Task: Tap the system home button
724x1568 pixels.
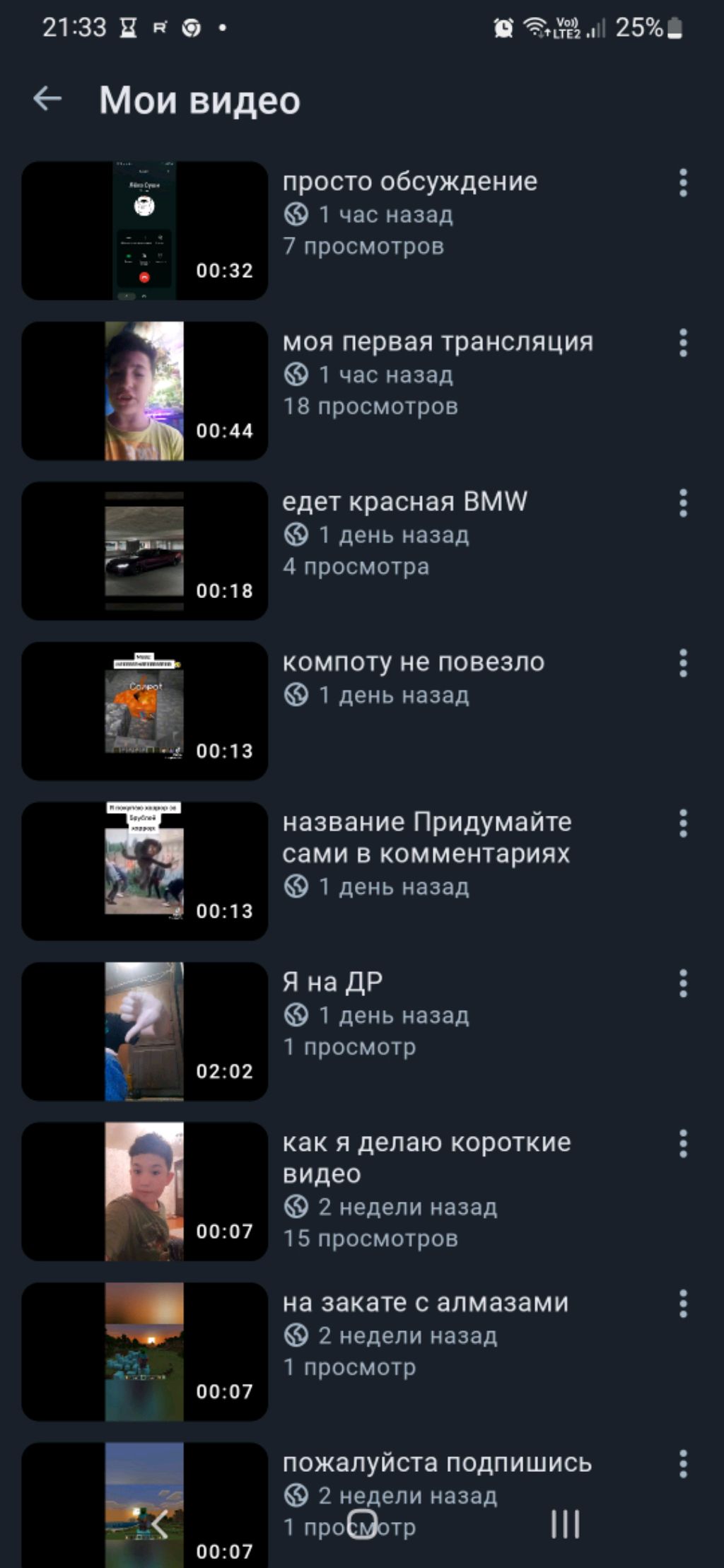Action: click(362, 1524)
